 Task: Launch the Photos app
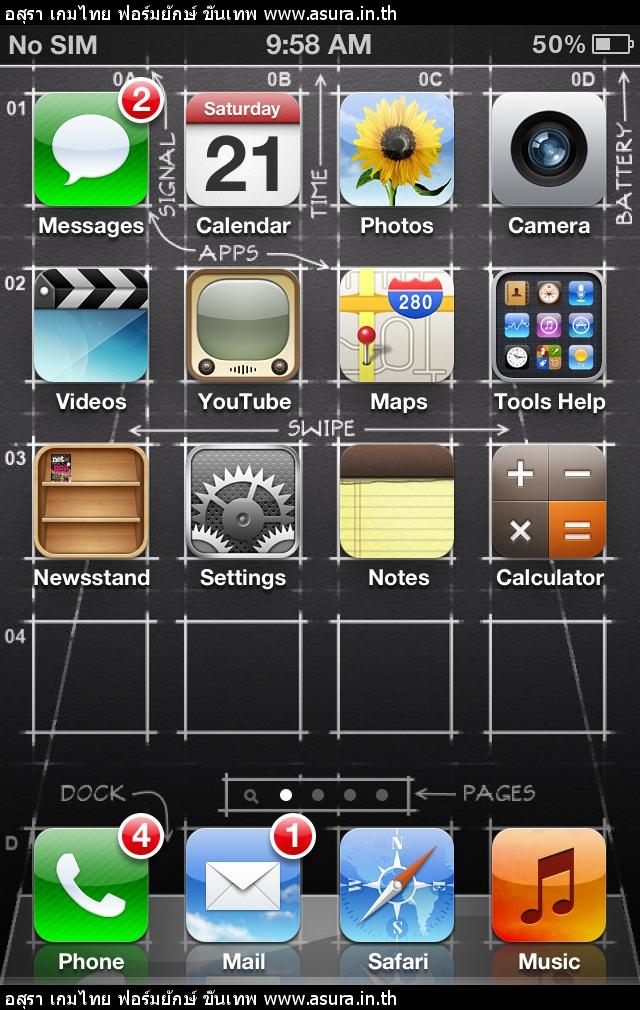pyautogui.click(x=396, y=150)
